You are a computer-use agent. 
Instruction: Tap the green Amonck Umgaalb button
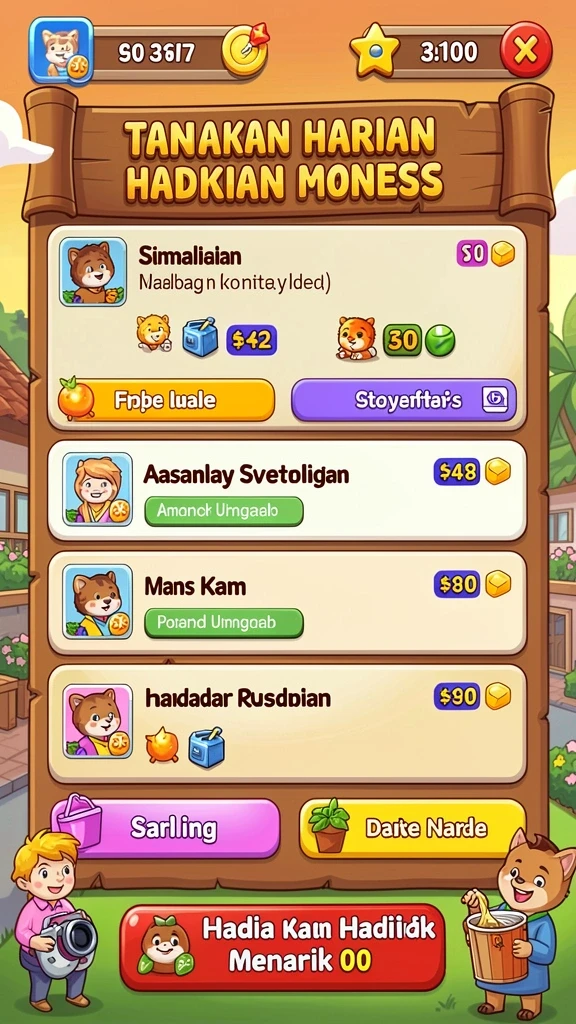click(x=223, y=511)
